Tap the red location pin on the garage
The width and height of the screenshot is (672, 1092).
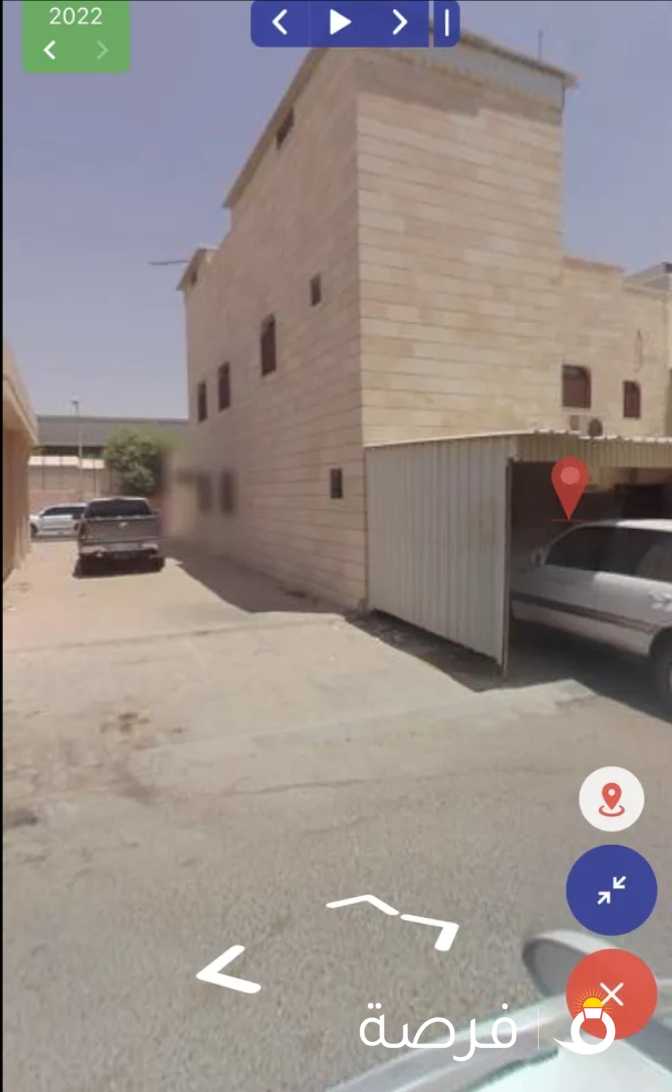569,485
